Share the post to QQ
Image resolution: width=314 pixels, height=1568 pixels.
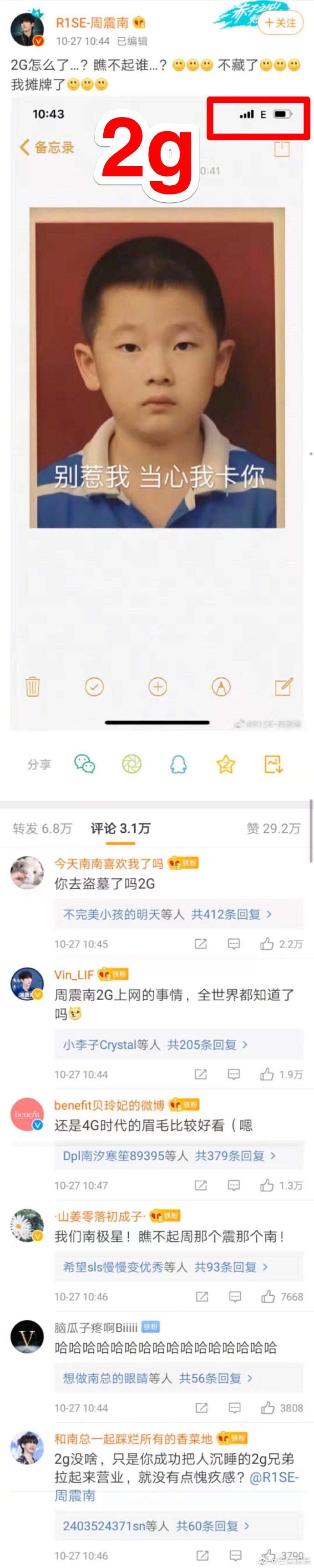pyautogui.click(x=178, y=764)
